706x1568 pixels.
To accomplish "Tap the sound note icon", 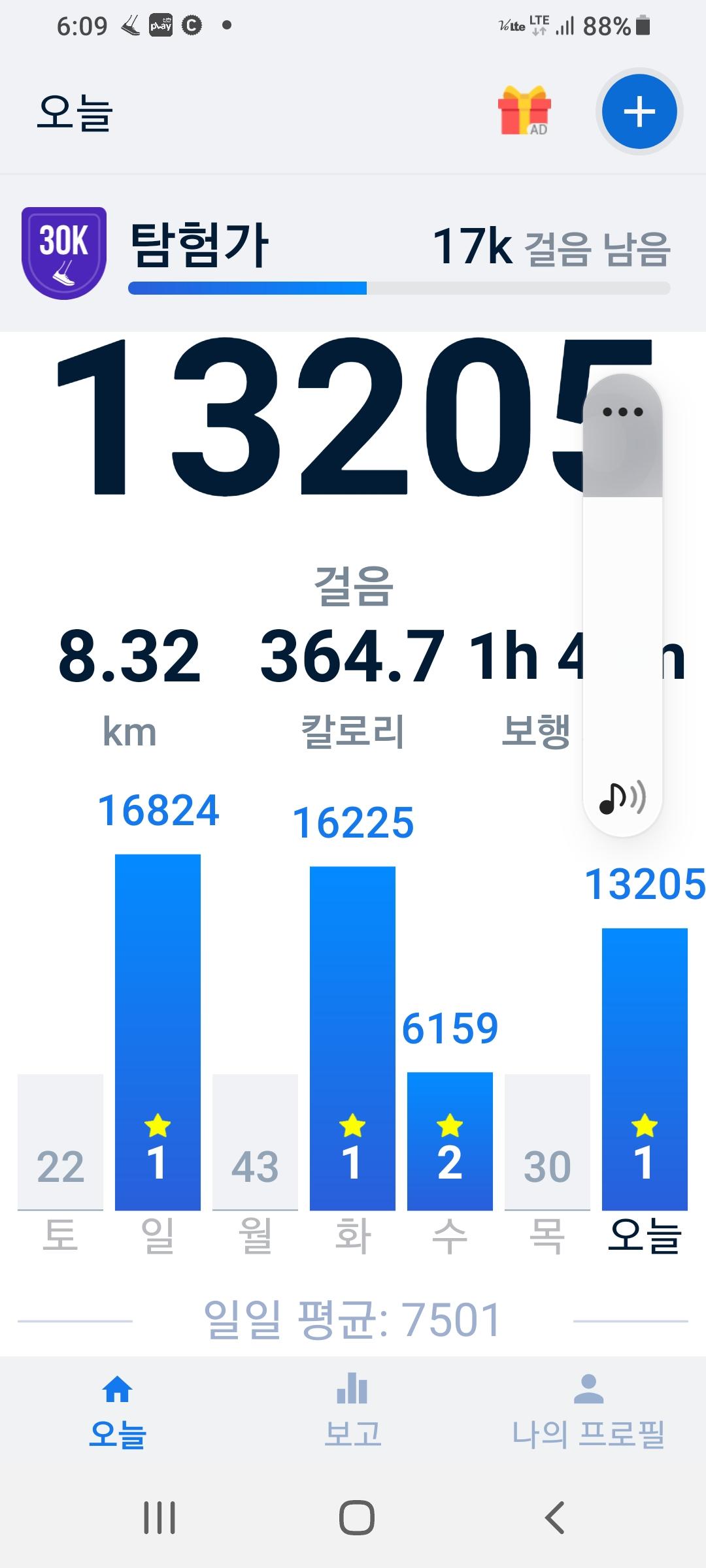I will [x=622, y=797].
